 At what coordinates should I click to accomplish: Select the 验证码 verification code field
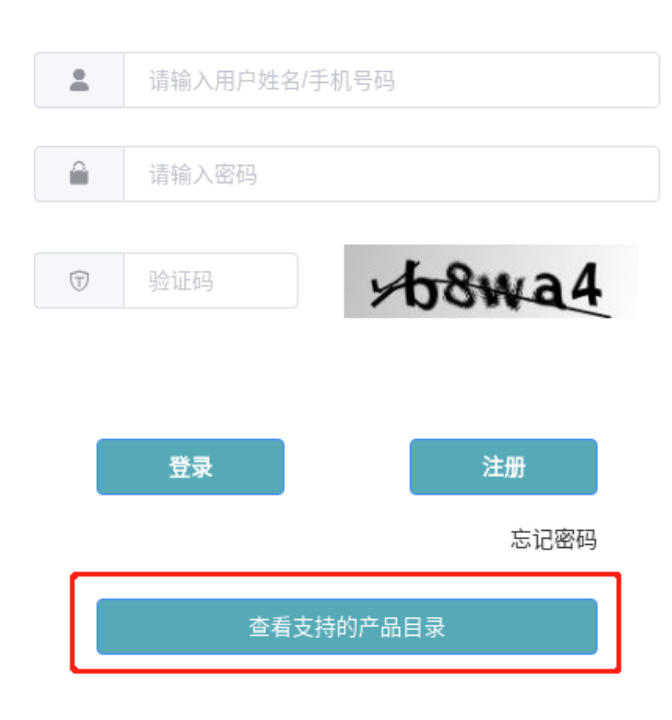[x=210, y=281]
